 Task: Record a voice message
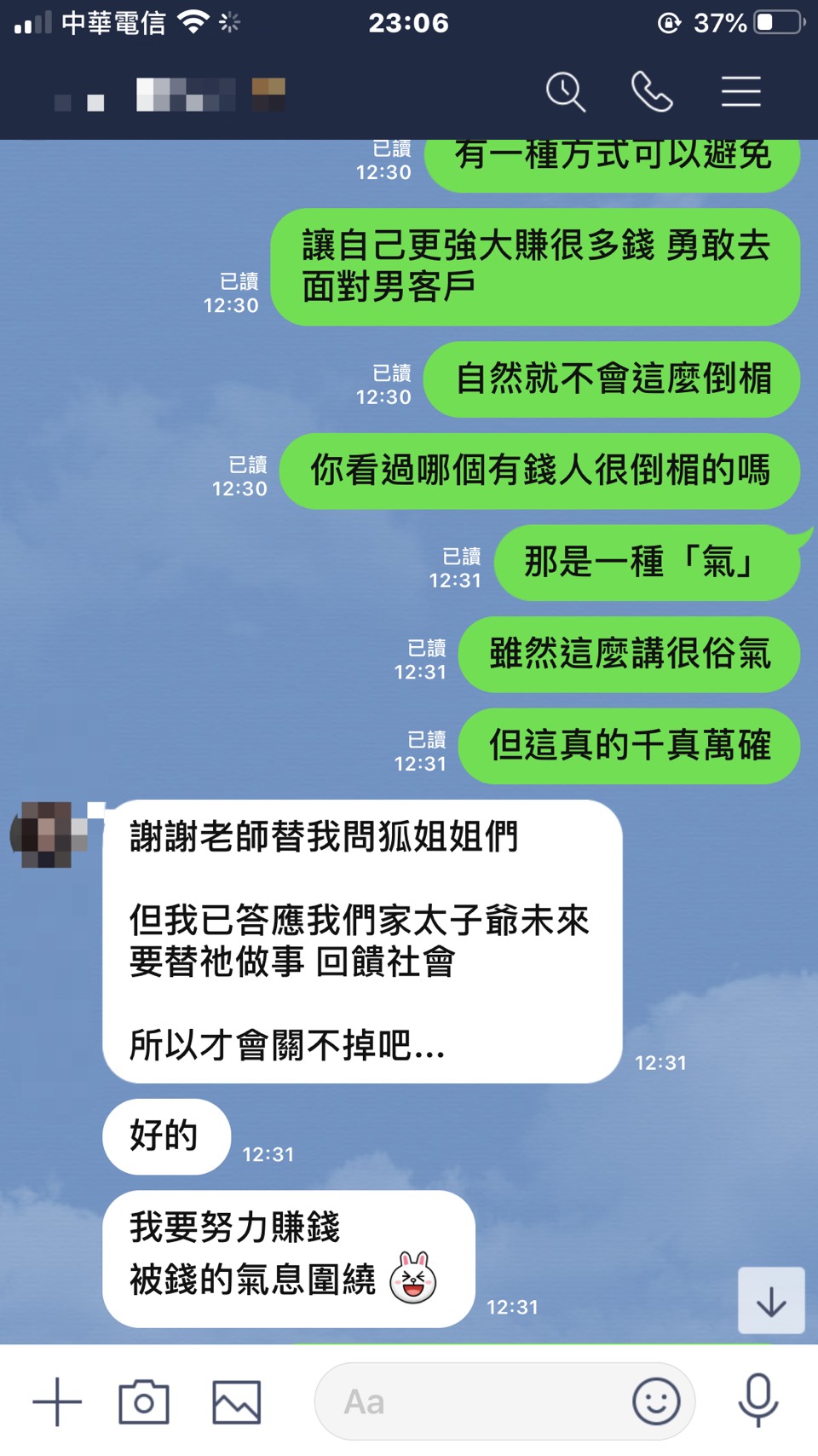758,1400
